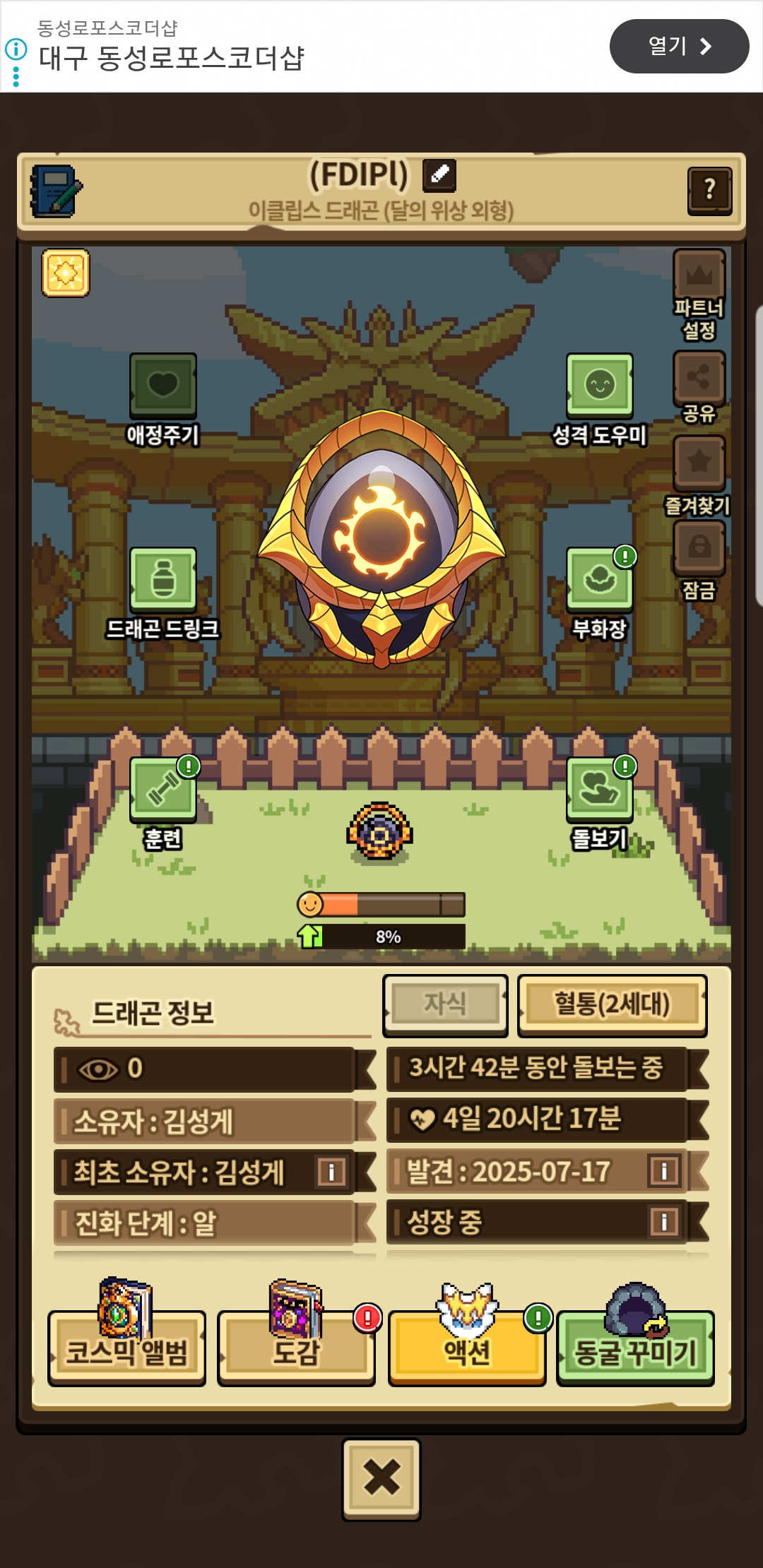Tap the 열기 button on the ad banner

click(x=678, y=47)
